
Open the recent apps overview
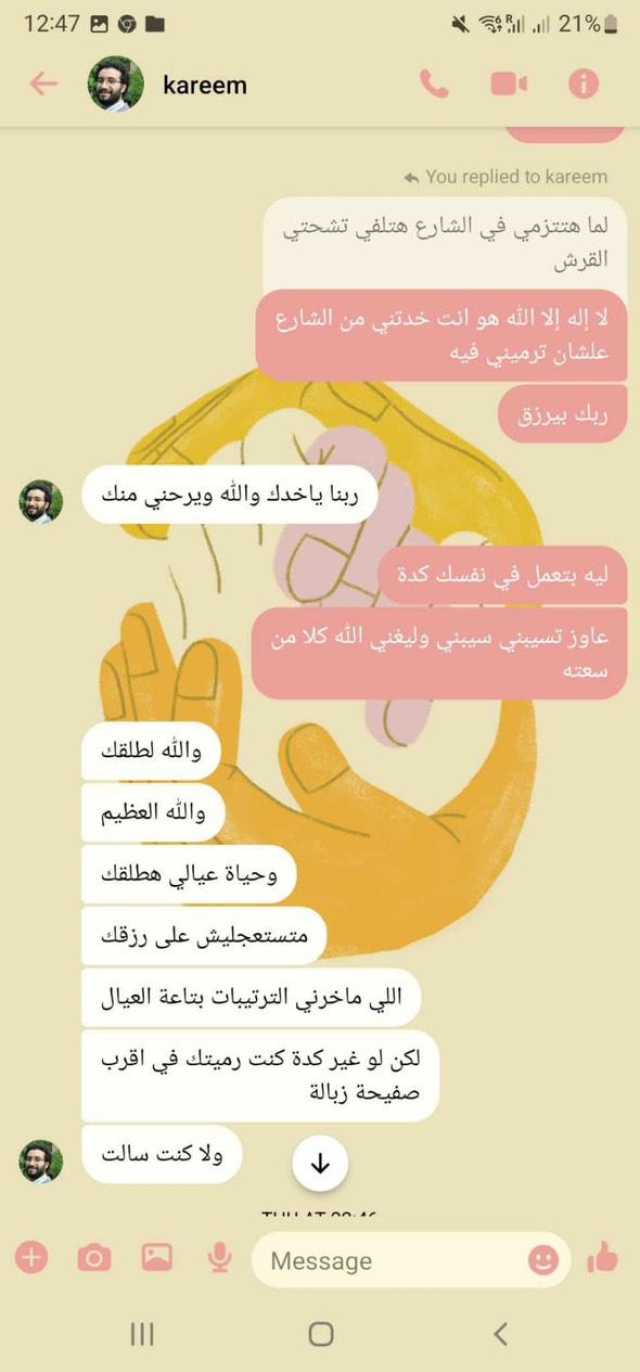click(x=142, y=1333)
